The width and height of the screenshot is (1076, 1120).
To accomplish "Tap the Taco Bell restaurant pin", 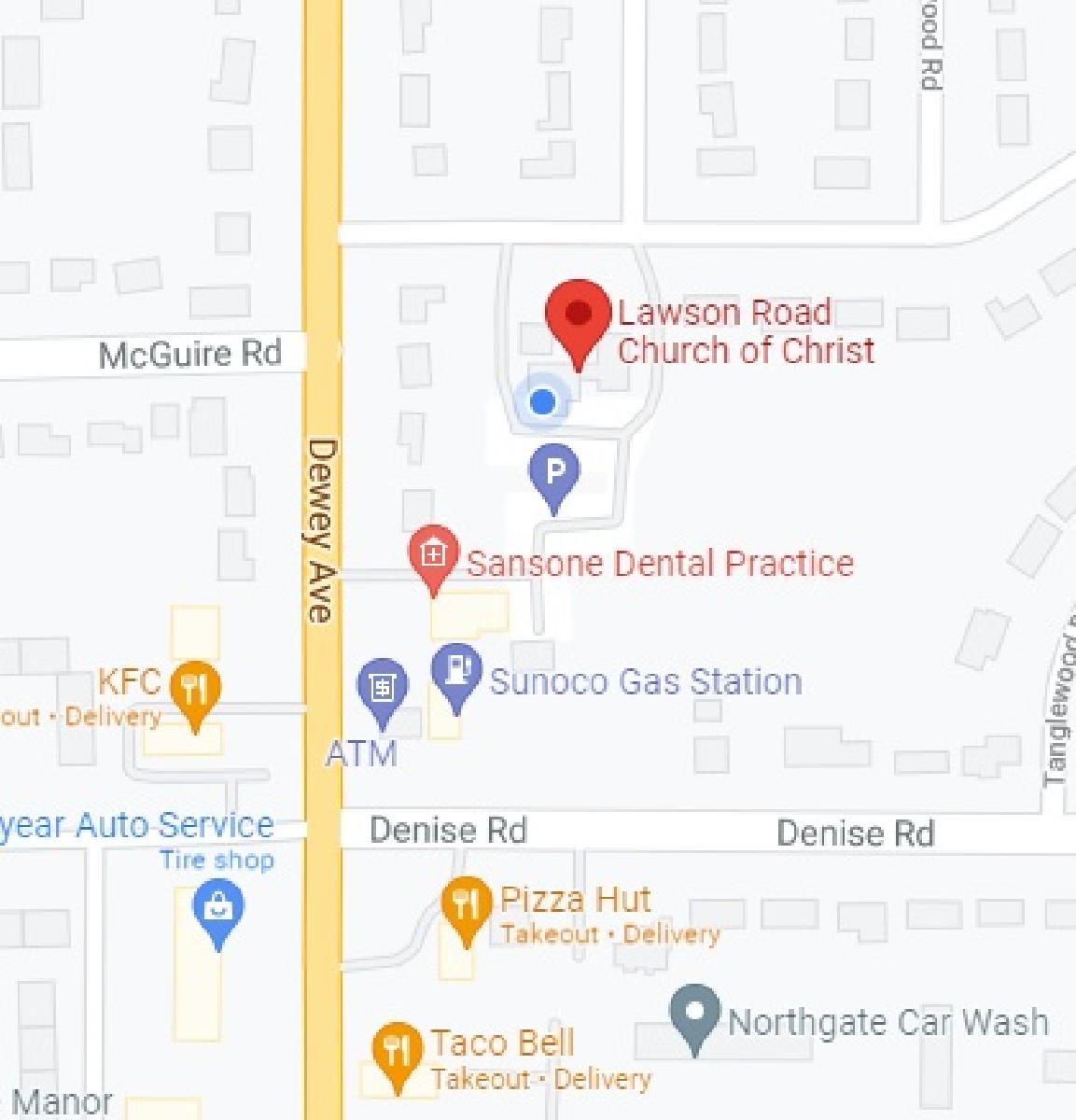I will 398,1050.
